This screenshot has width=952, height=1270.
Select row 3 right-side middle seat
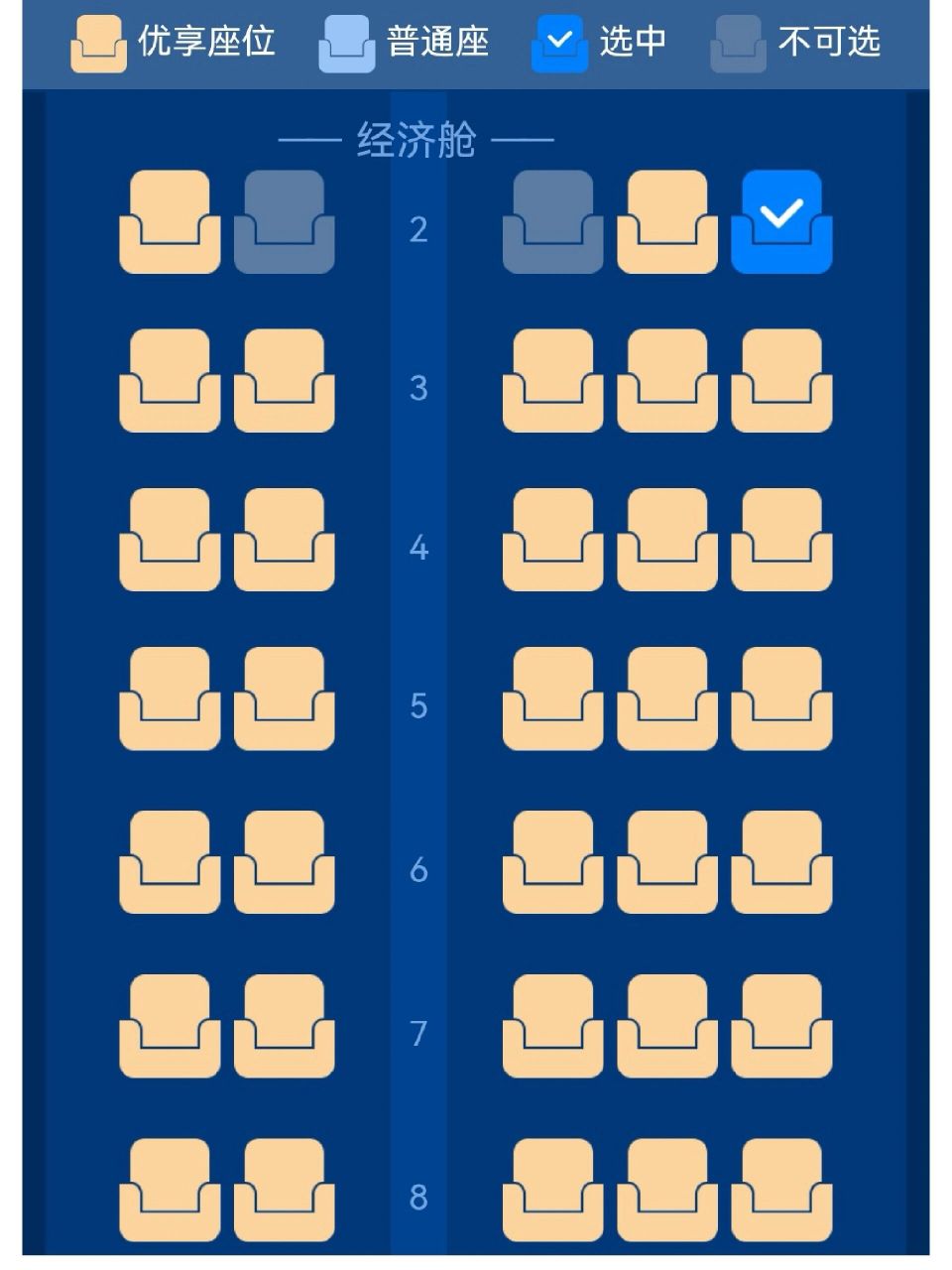pos(666,380)
